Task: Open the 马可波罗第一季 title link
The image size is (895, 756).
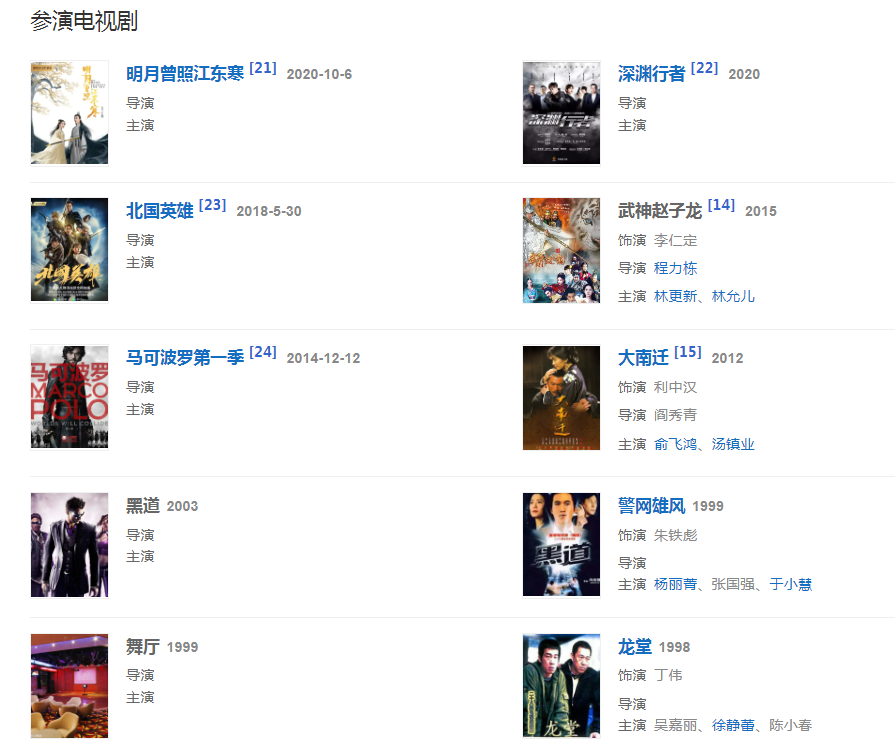Action: (185, 358)
